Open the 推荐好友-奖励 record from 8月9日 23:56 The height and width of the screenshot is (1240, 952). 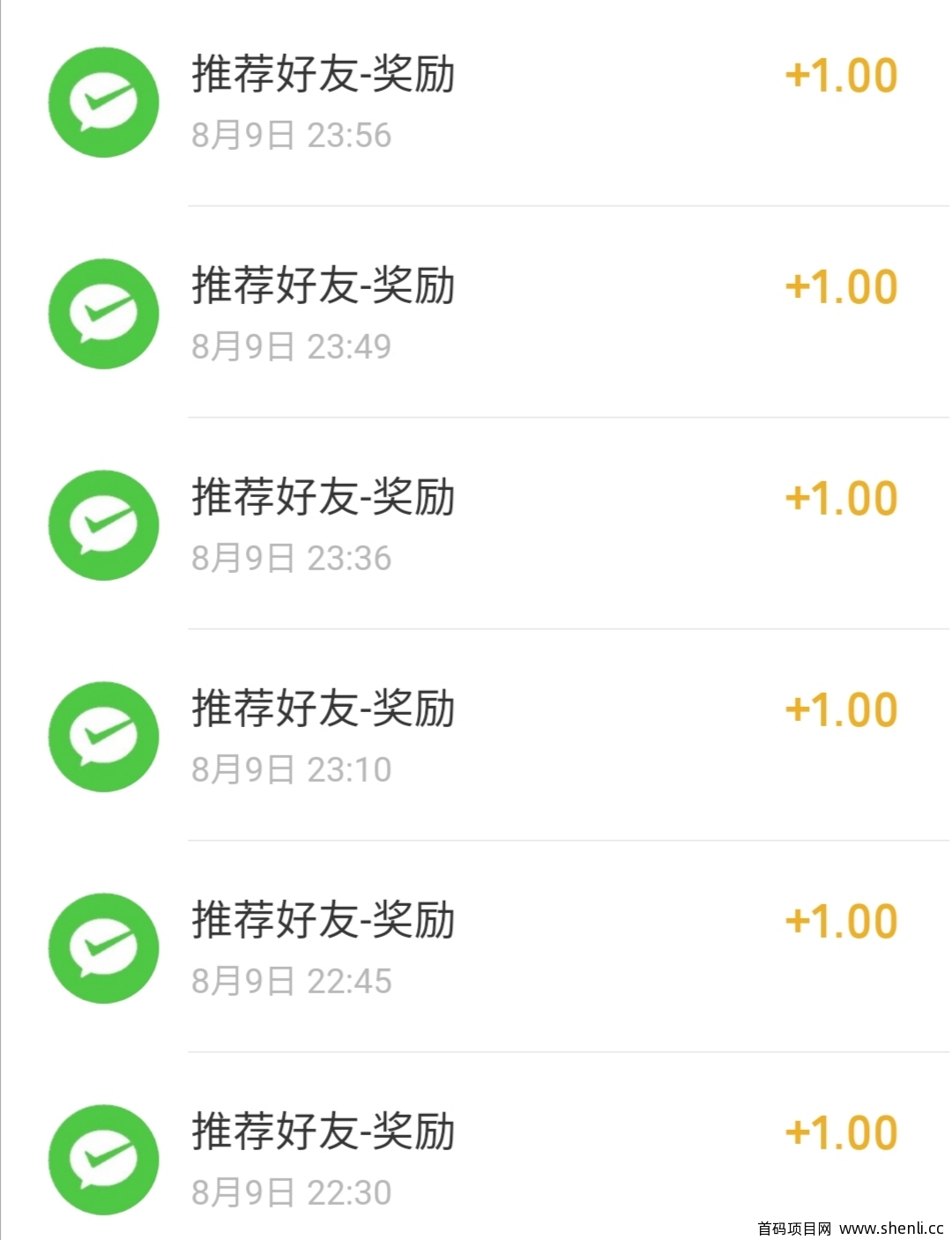coord(476,102)
